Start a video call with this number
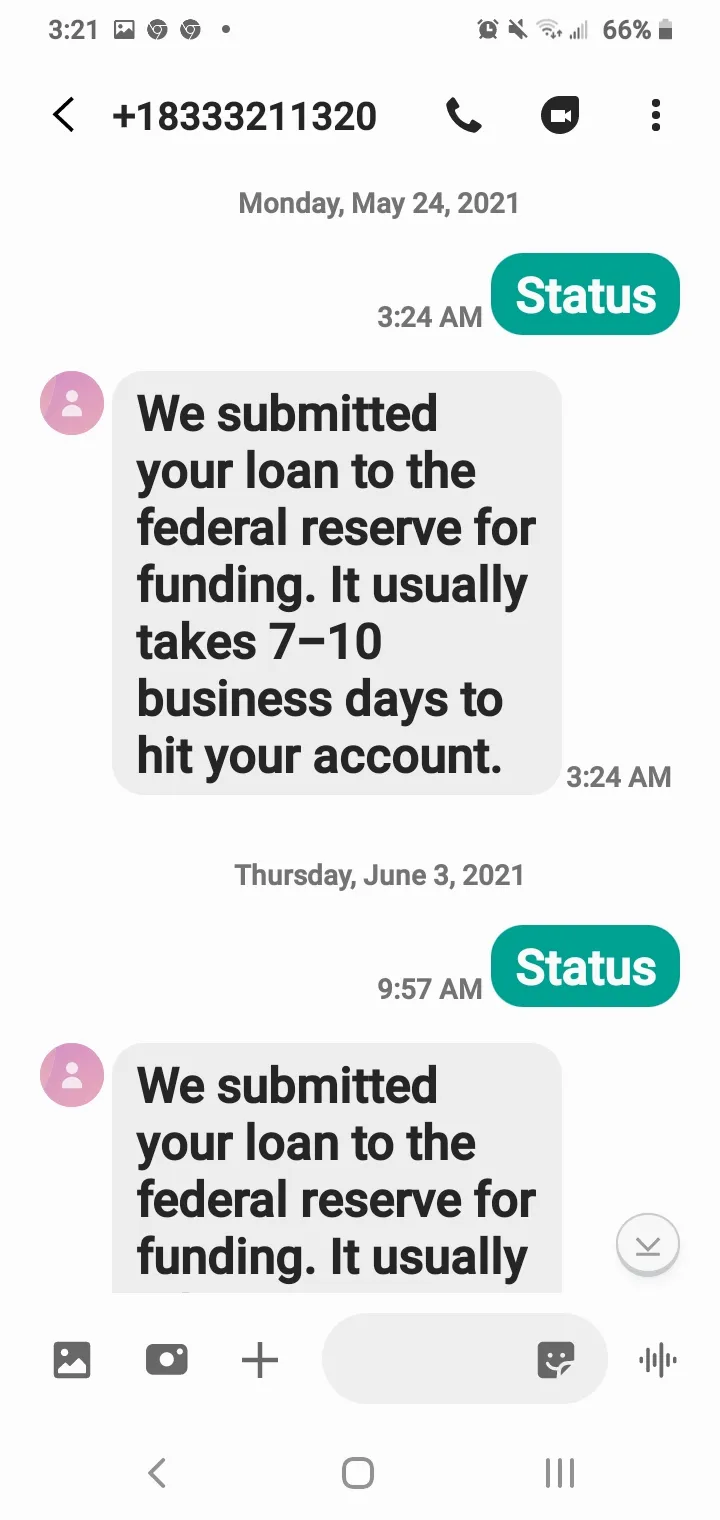This screenshot has height=1520, width=720. tap(560, 116)
